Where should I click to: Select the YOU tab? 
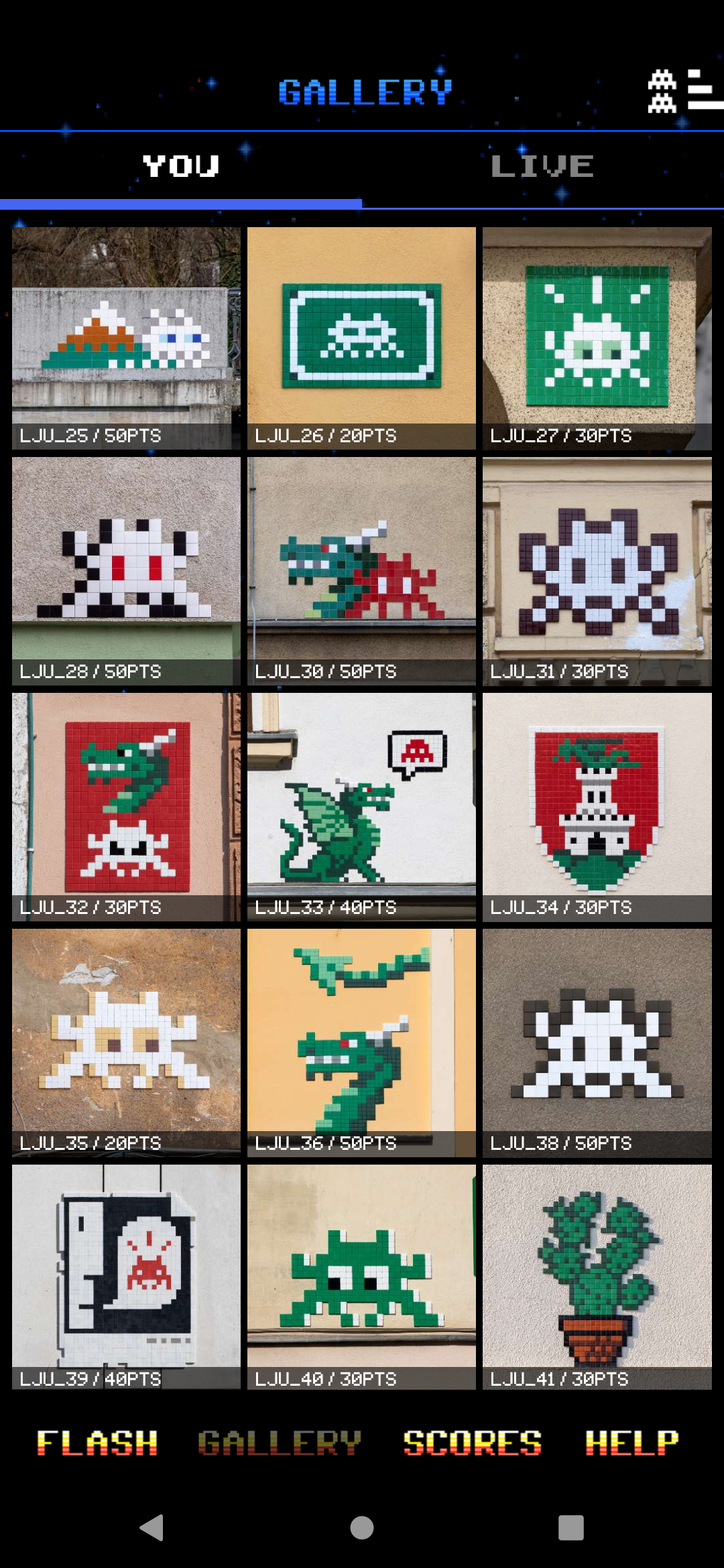click(x=181, y=166)
